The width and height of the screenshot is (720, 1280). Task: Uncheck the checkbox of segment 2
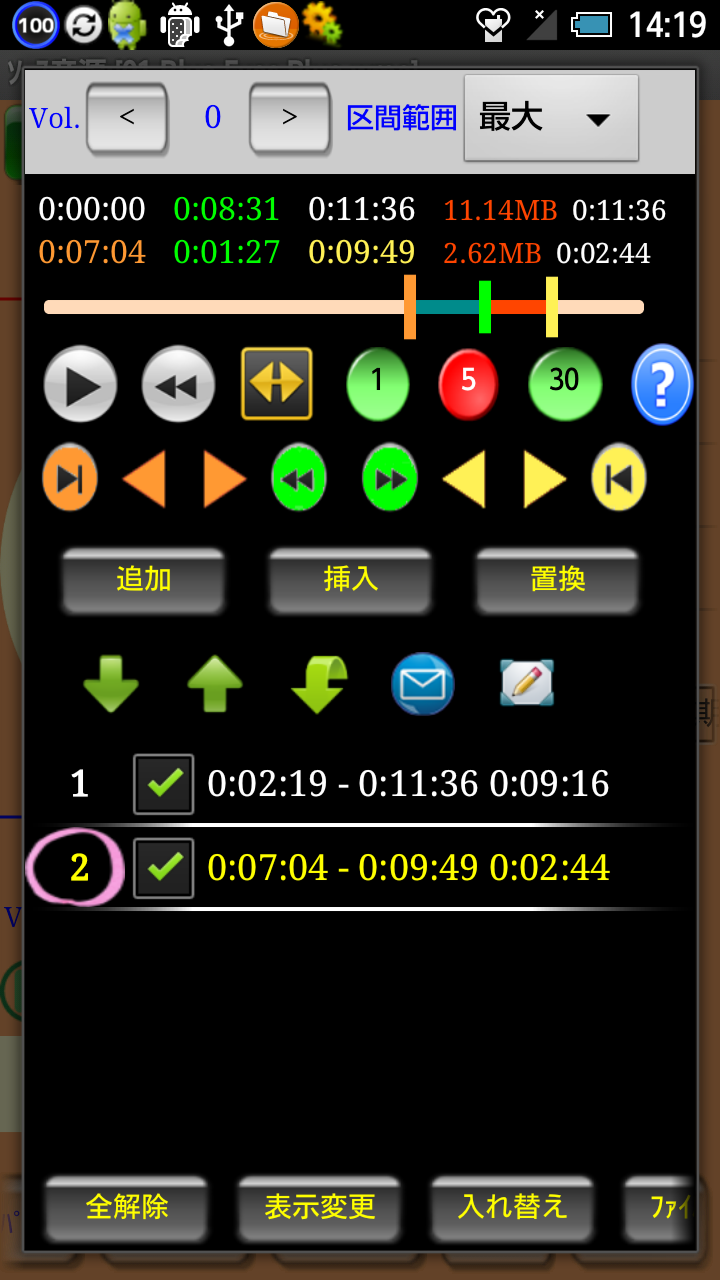[x=164, y=868]
